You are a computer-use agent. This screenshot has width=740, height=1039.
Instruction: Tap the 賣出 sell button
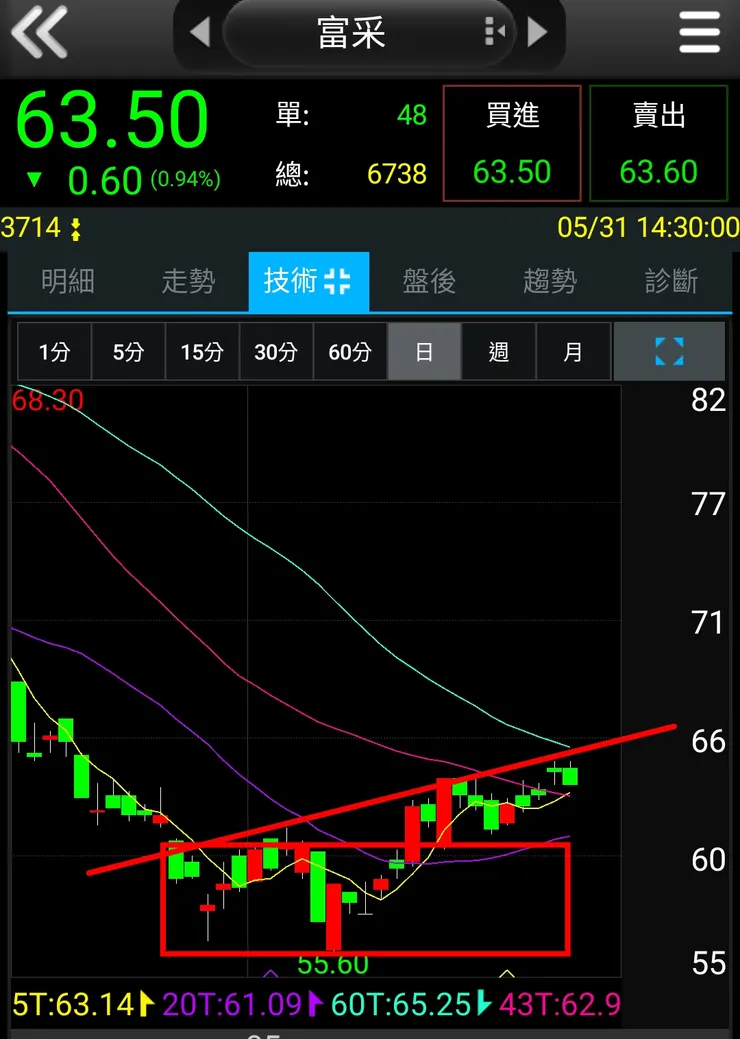658,144
